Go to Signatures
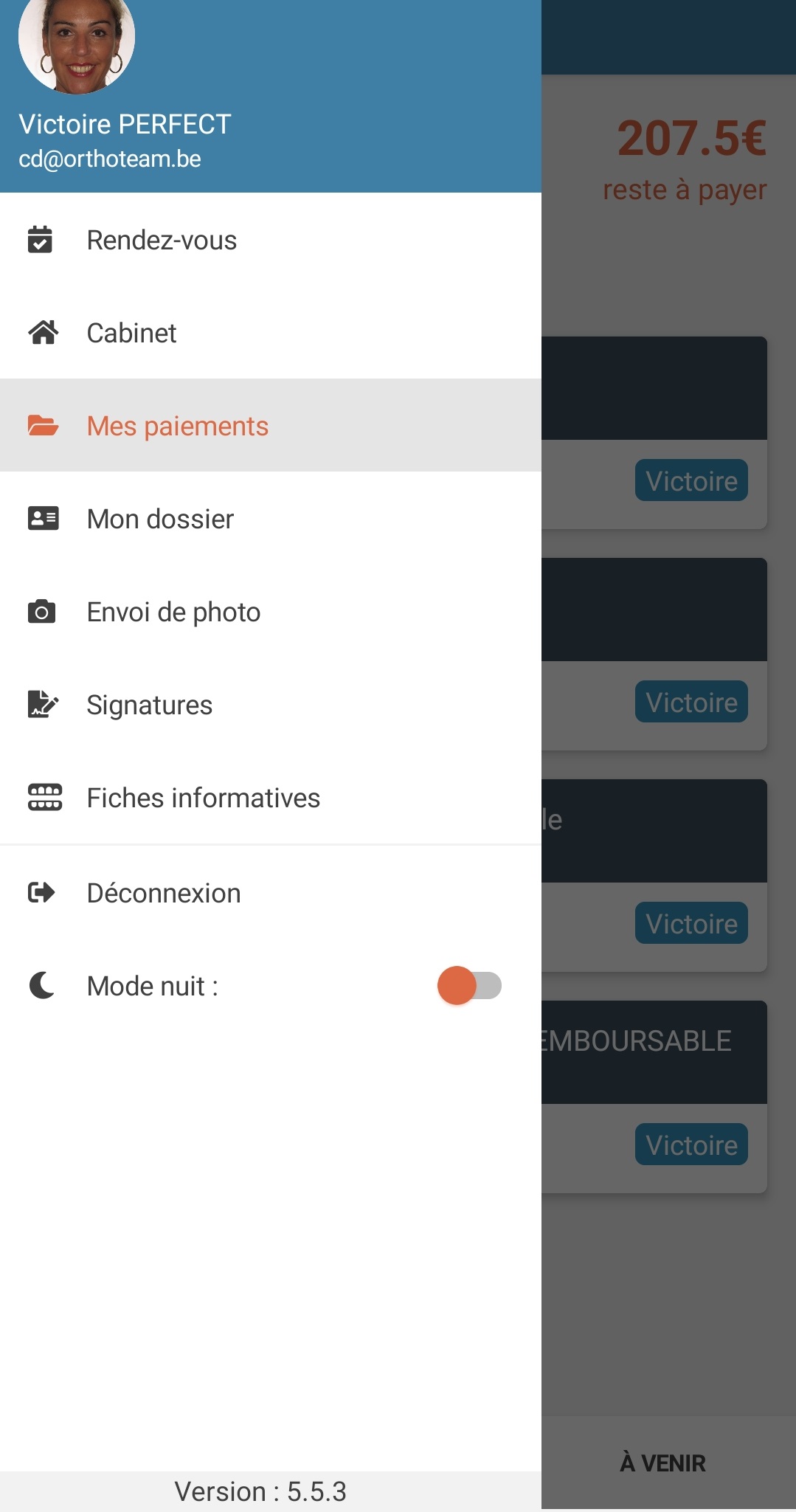This screenshot has width=796, height=1512. pyautogui.click(x=271, y=705)
